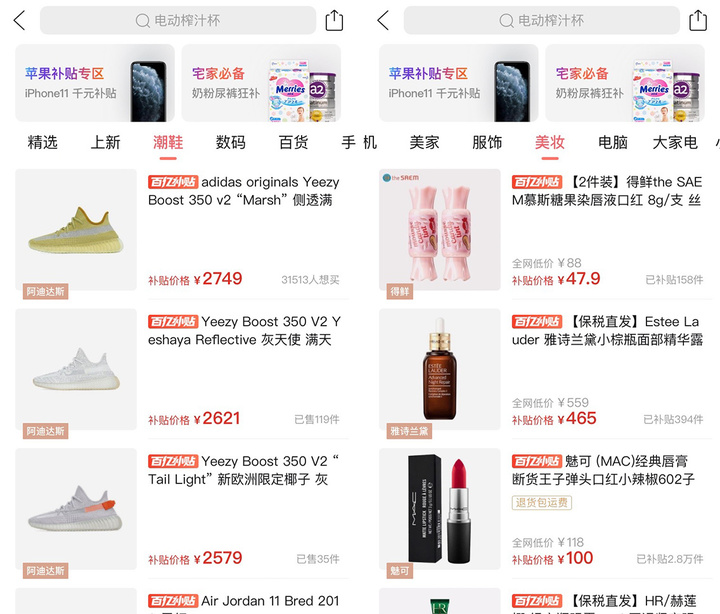
Task: Open the 美家 tab
Action: pyautogui.click(x=424, y=142)
